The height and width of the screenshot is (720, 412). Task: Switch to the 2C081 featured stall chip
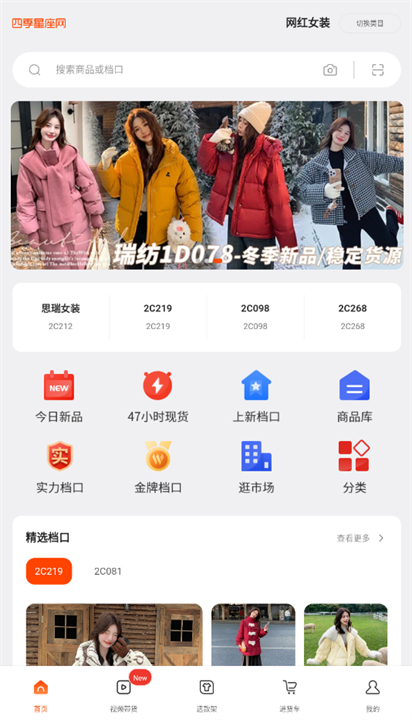108,571
